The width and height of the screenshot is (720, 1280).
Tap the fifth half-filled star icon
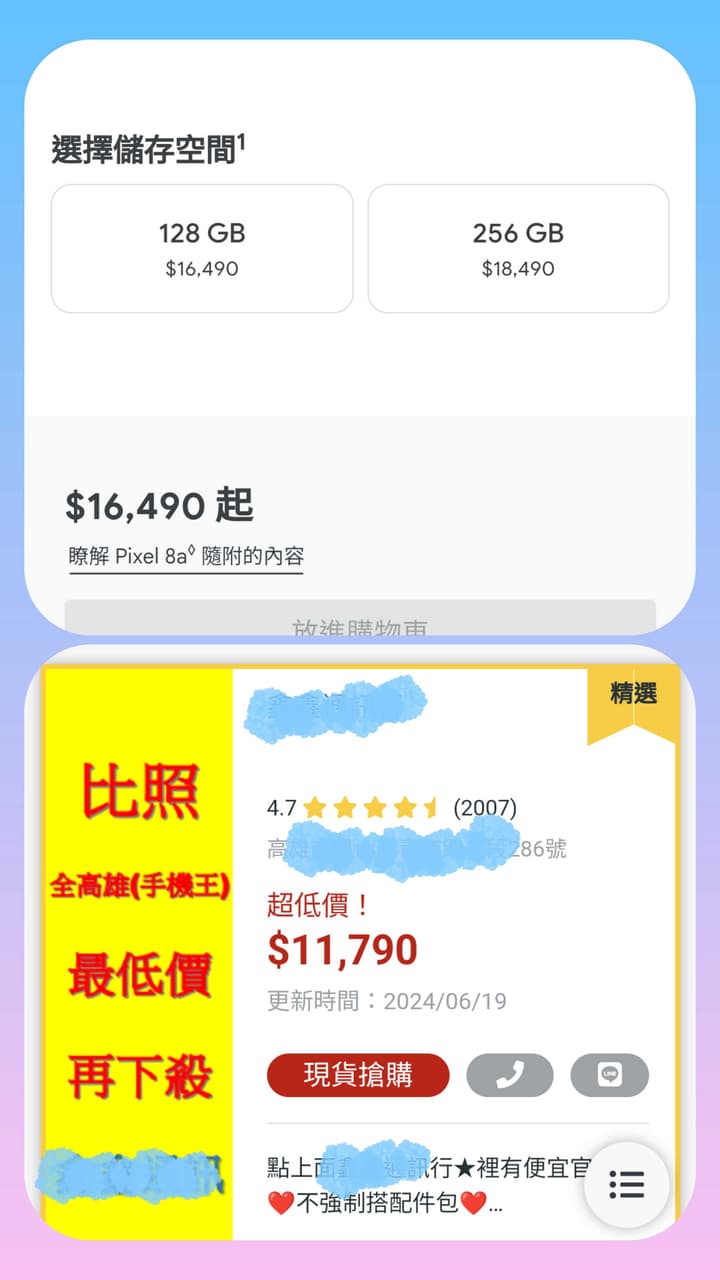(432, 805)
